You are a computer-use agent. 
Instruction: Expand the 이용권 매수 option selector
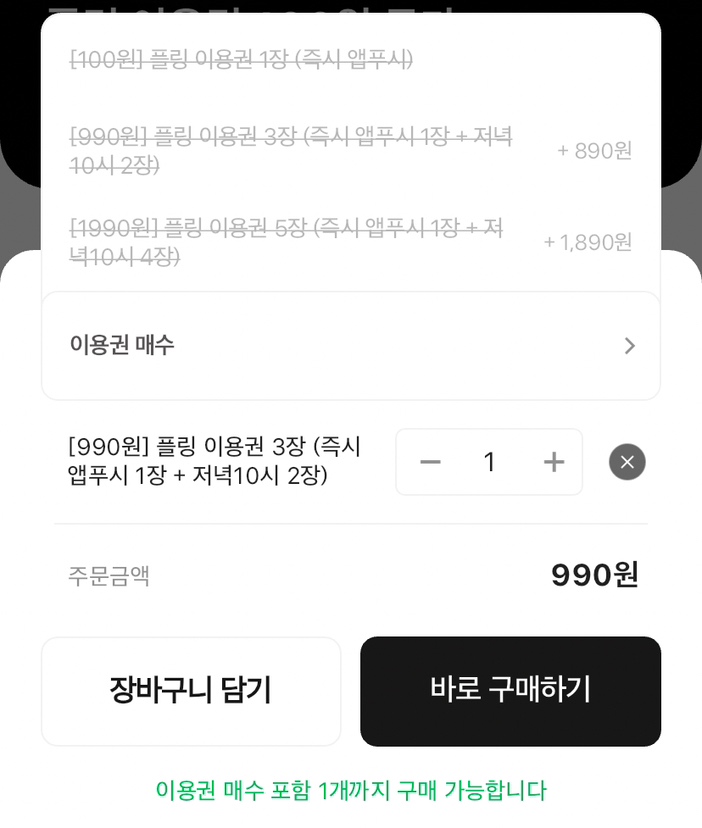[350, 346]
